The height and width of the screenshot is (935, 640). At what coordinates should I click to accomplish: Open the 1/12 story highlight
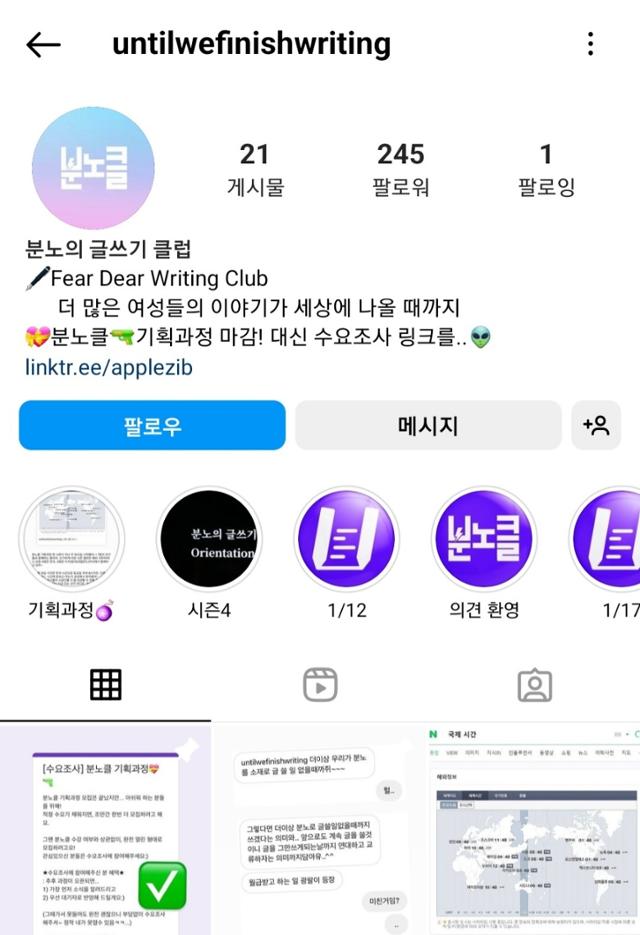[346, 540]
